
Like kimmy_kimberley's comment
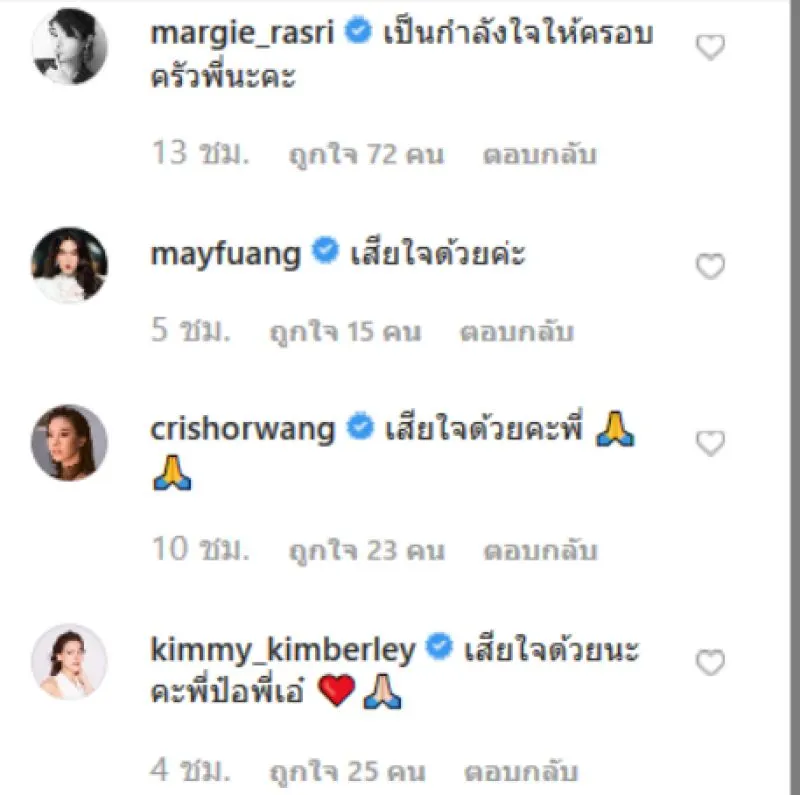click(x=710, y=663)
